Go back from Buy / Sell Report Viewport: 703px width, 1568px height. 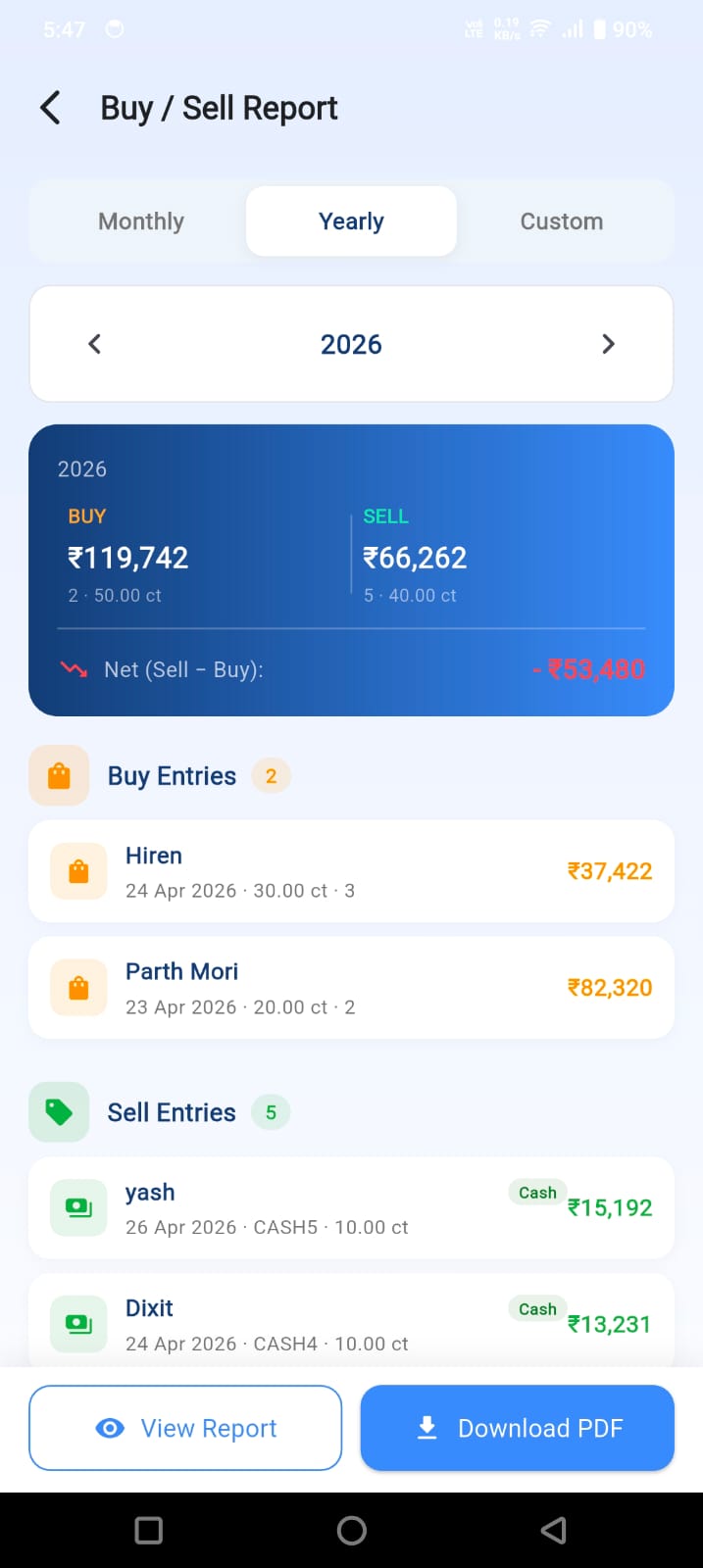tap(50, 108)
